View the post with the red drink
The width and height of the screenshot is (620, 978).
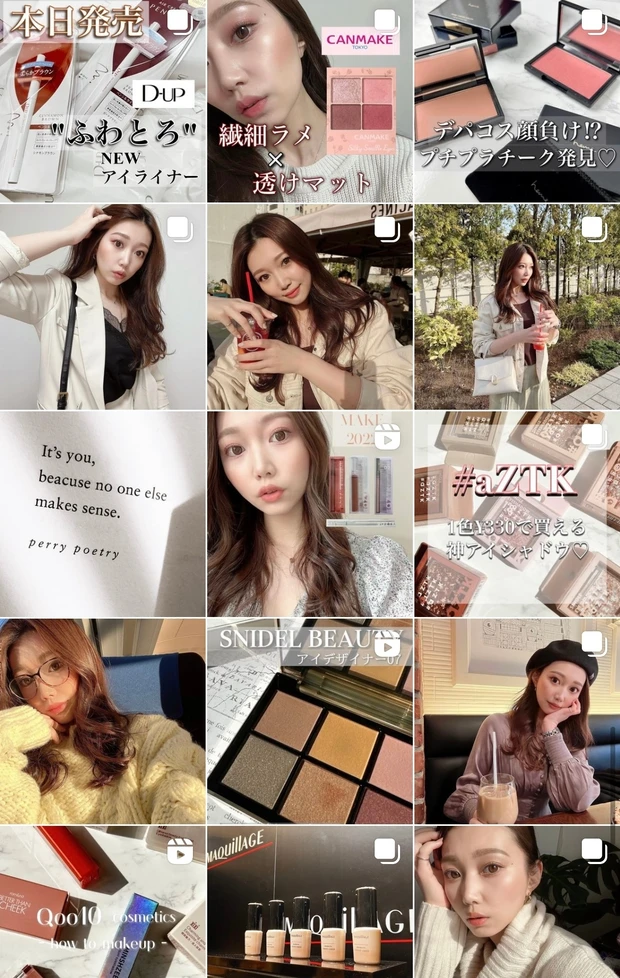click(310, 307)
